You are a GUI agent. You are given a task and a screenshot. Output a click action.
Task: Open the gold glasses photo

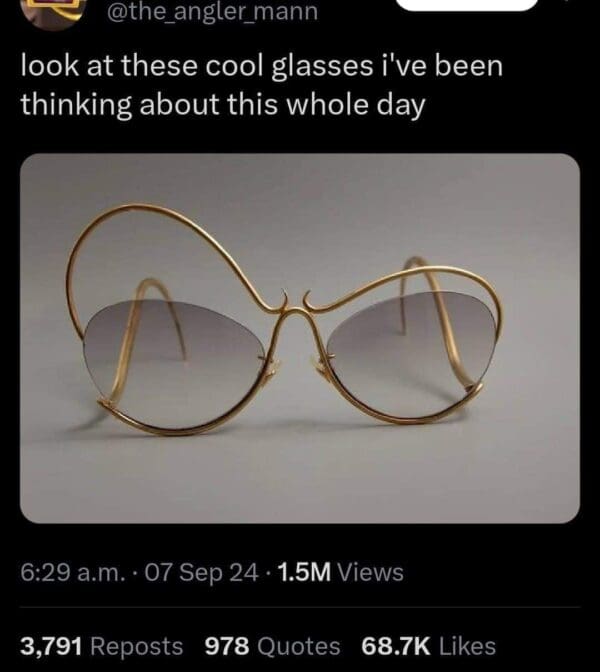click(x=300, y=337)
